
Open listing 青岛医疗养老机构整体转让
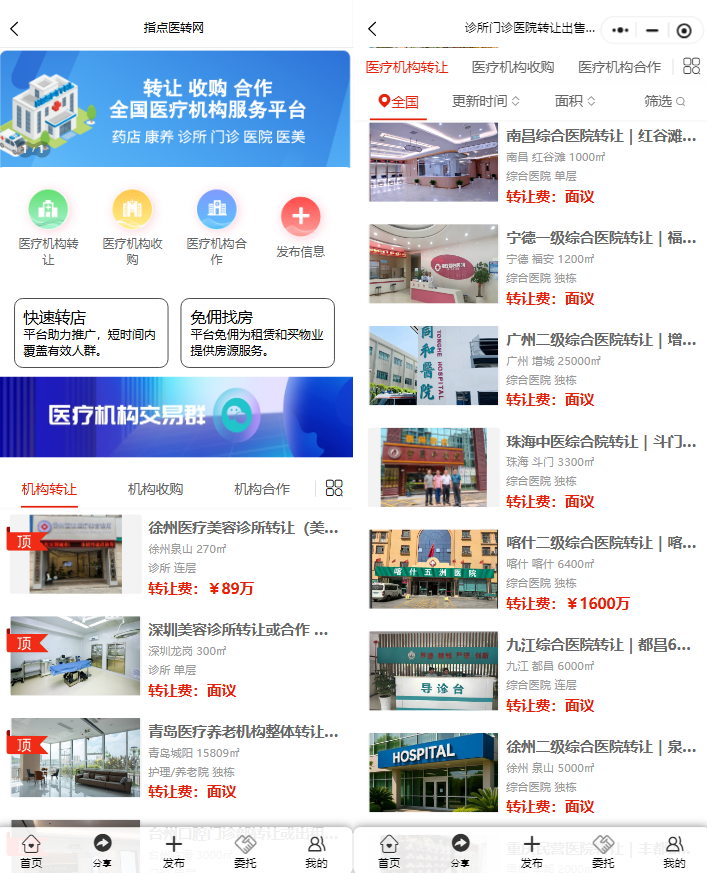[243, 732]
